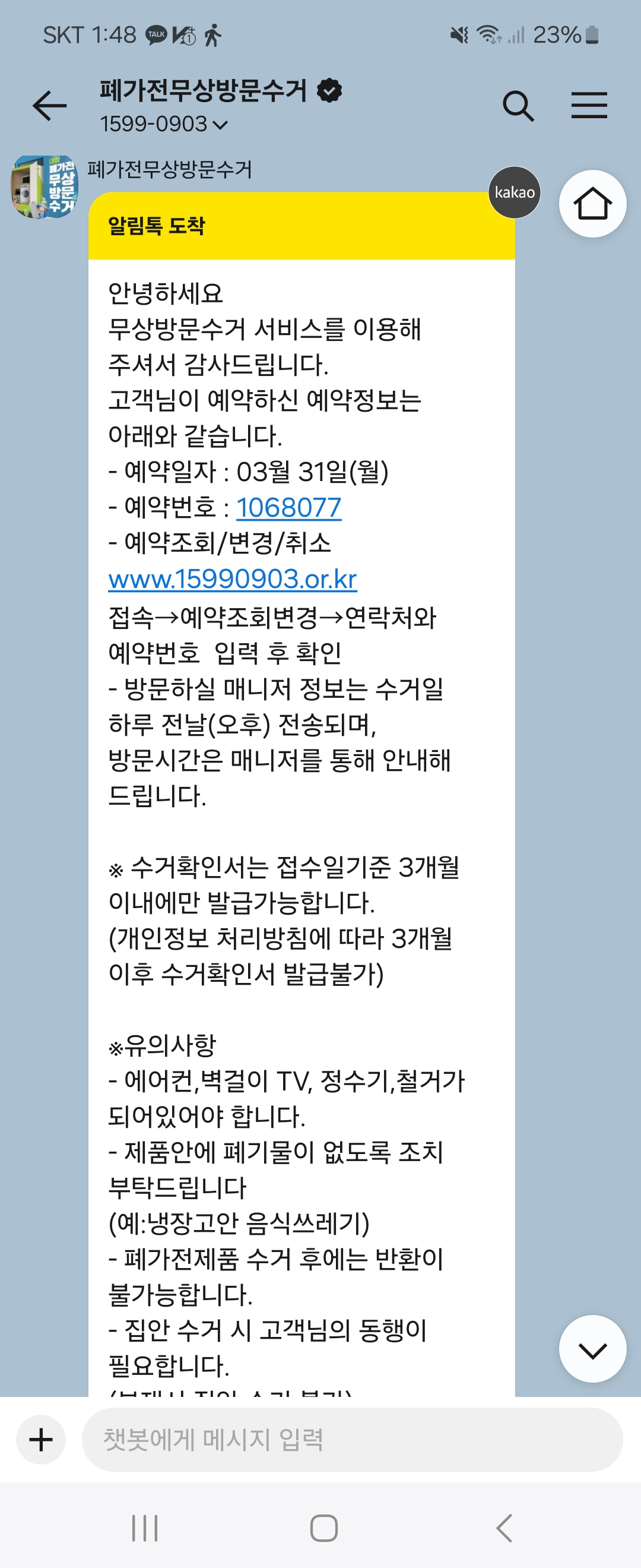View 폐가전무상방문수거 profile picture
Screen dimensions: 641x1568
(x=45, y=187)
